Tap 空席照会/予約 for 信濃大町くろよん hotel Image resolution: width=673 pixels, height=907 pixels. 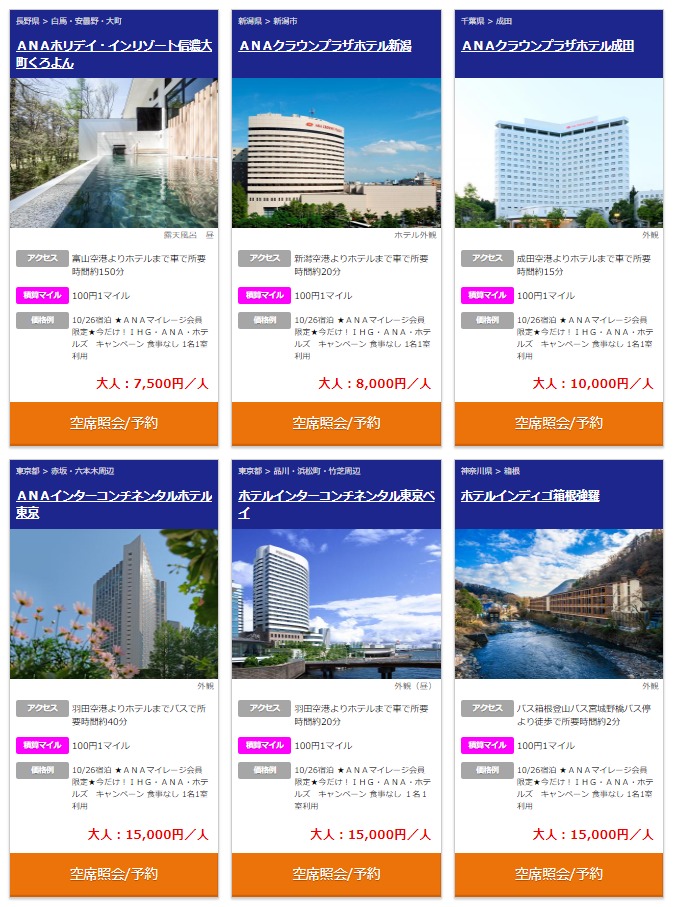(x=113, y=423)
